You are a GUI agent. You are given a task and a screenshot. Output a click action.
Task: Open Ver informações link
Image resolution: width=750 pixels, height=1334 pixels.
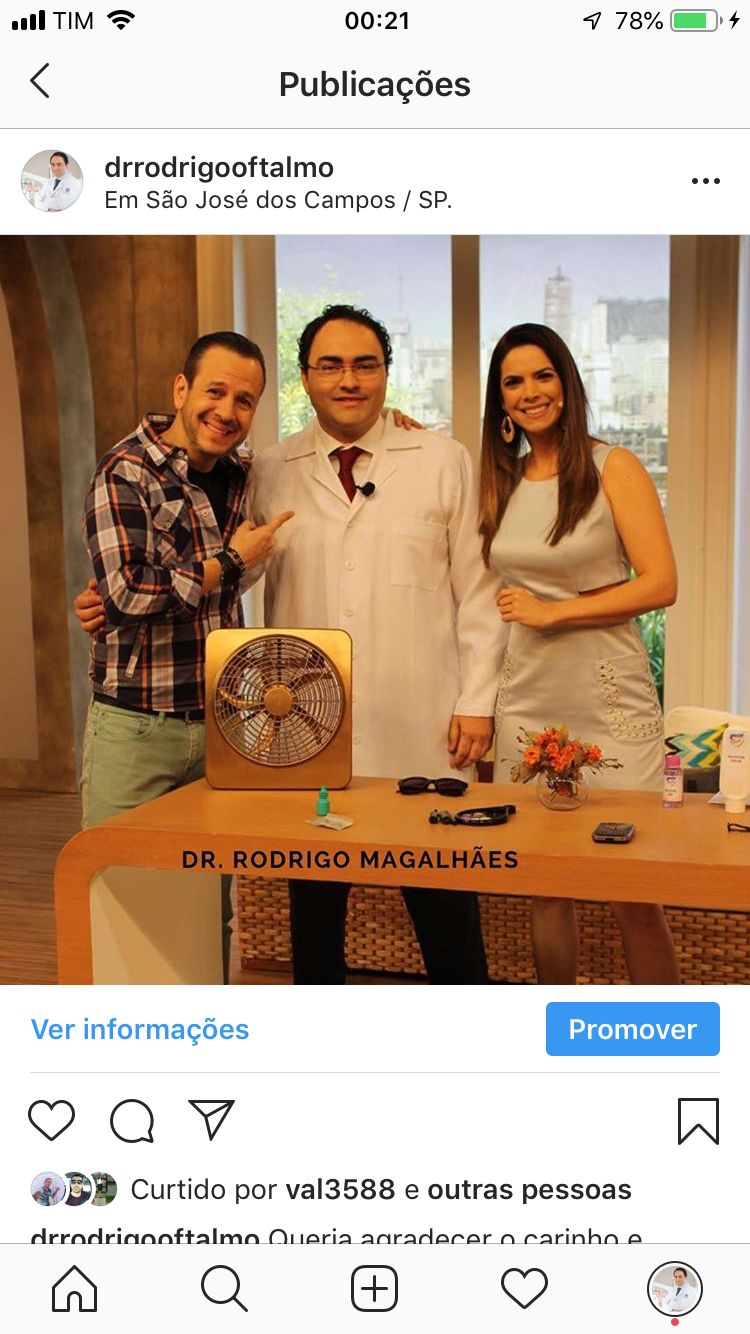pyautogui.click(x=140, y=1028)
